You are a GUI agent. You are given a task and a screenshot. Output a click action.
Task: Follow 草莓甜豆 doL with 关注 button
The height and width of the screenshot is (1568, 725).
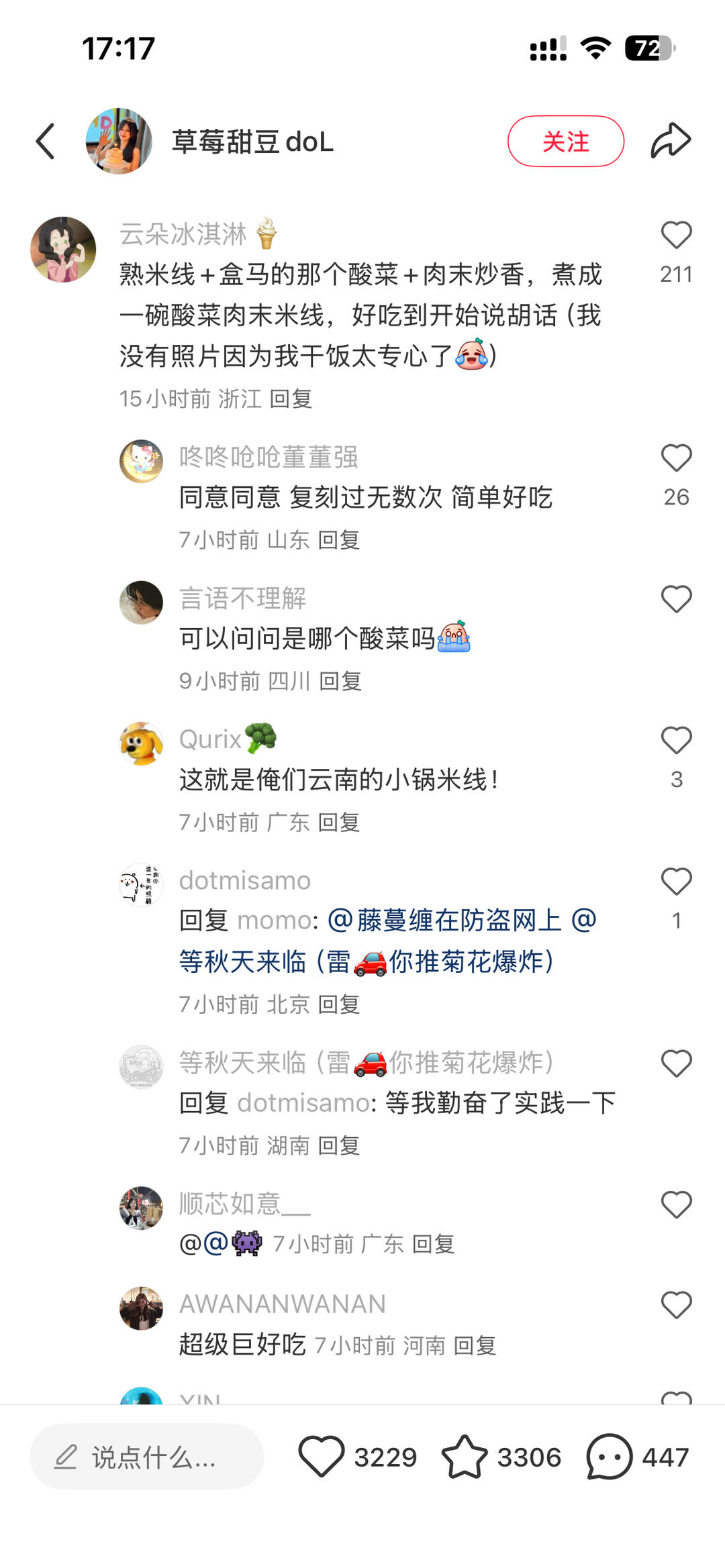pyautogui.click(x=565, y=142)
